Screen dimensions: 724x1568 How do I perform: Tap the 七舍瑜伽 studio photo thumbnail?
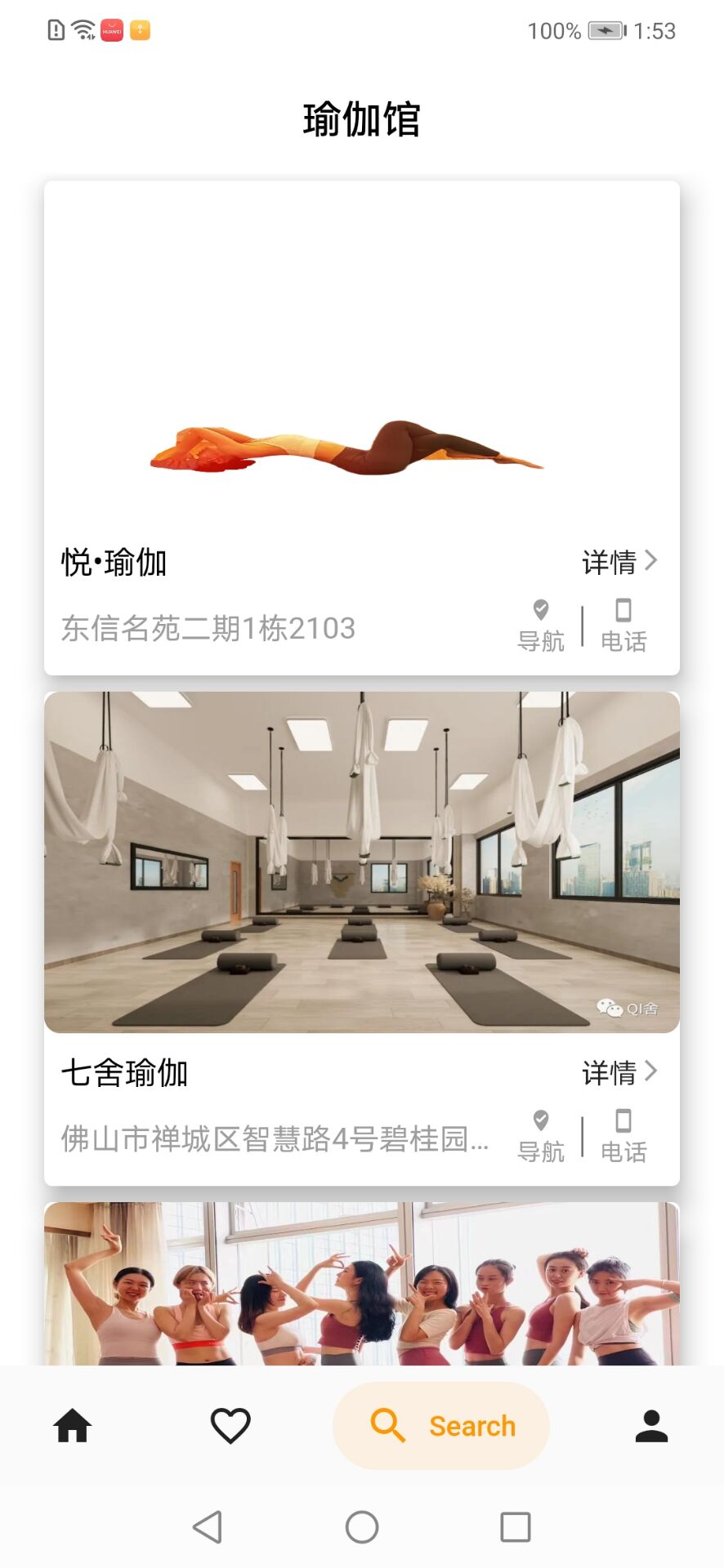point(362,862)
